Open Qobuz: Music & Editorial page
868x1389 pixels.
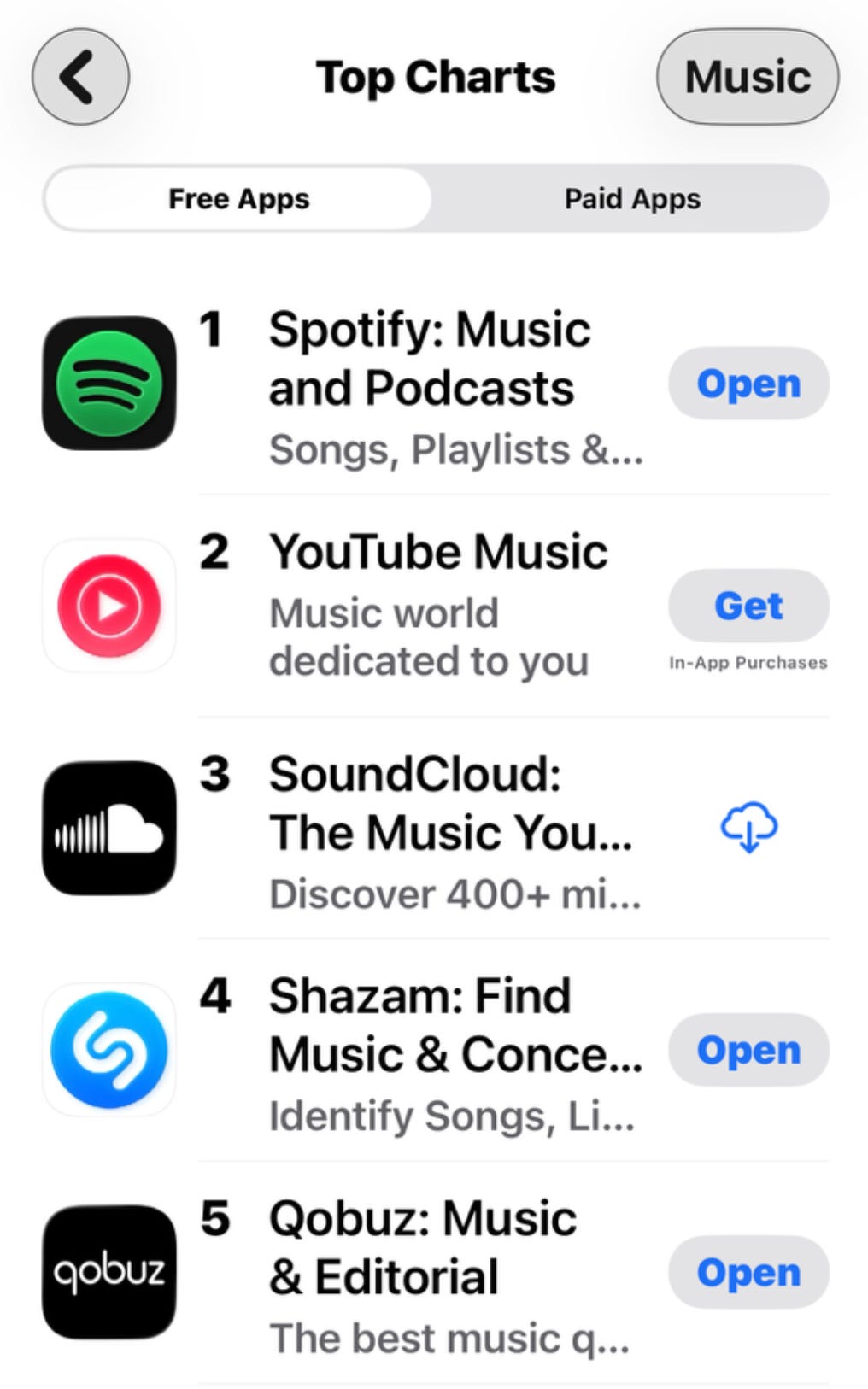click(423, 1247)
